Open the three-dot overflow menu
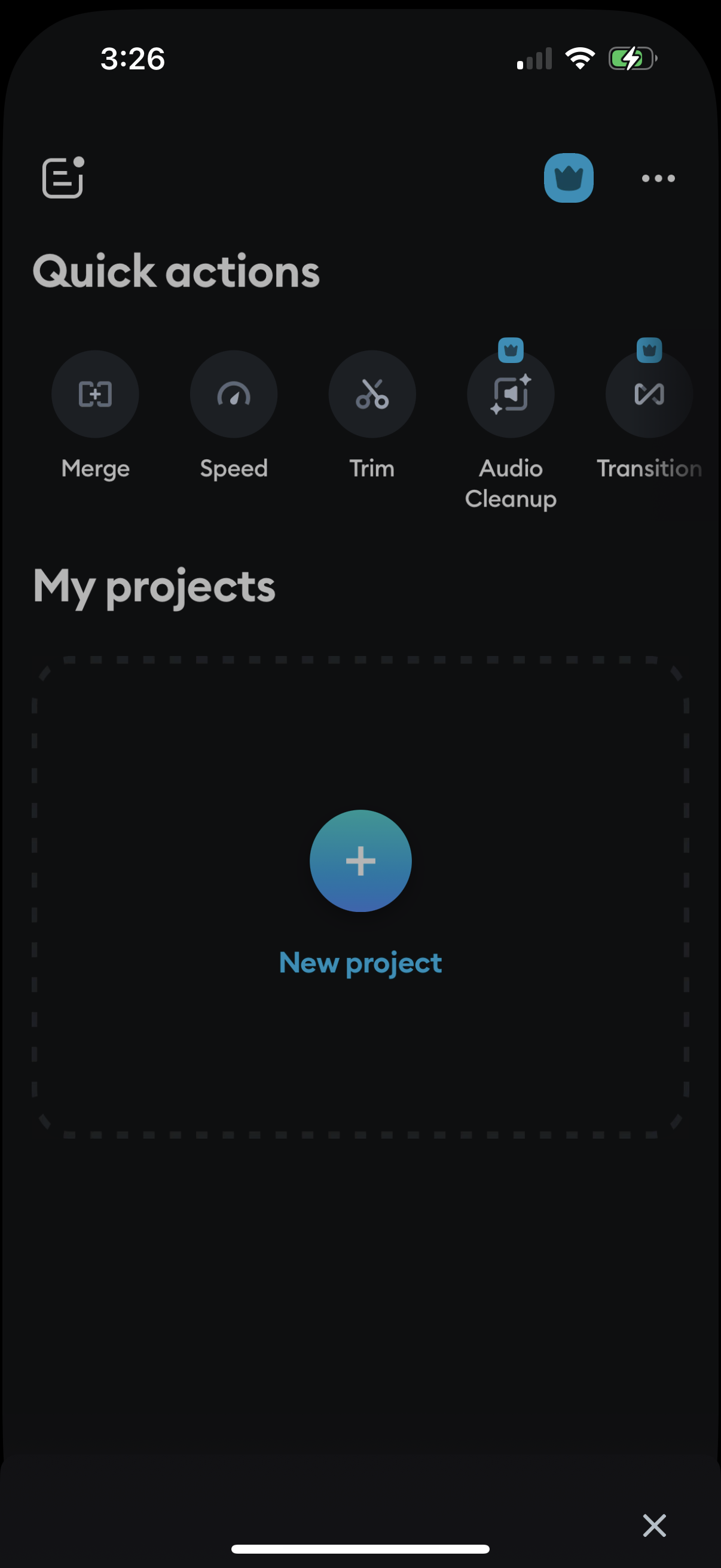 pos(656,178)
